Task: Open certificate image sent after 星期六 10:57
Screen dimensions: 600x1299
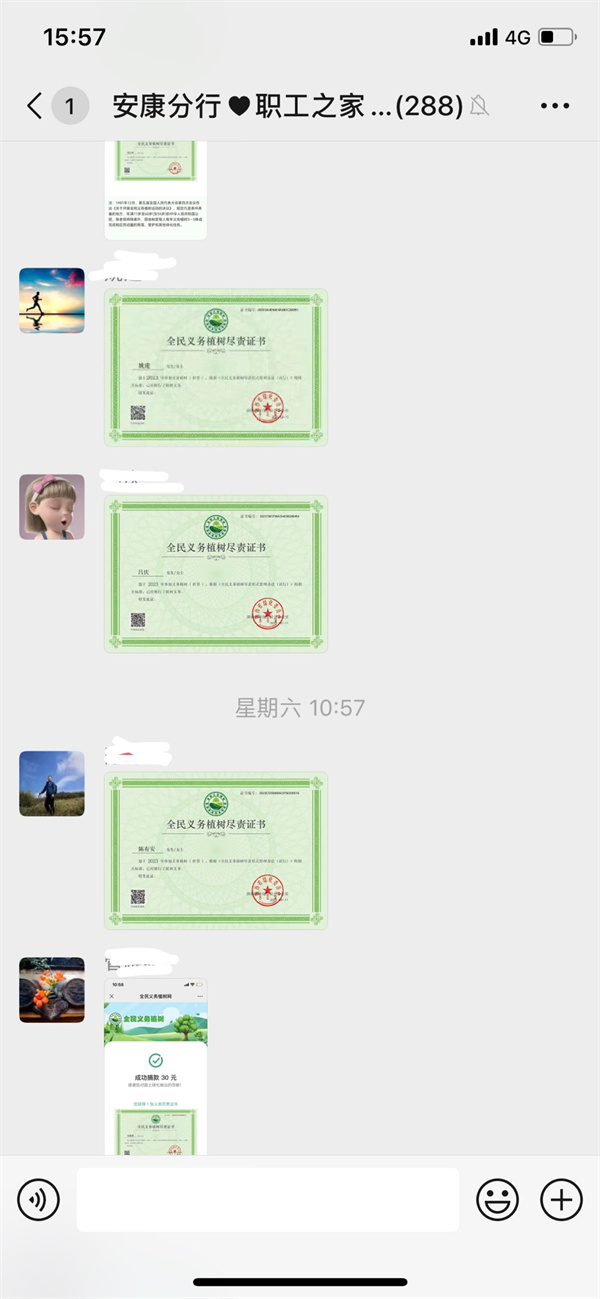Action: pyautogui.click(x=216, y=850)
